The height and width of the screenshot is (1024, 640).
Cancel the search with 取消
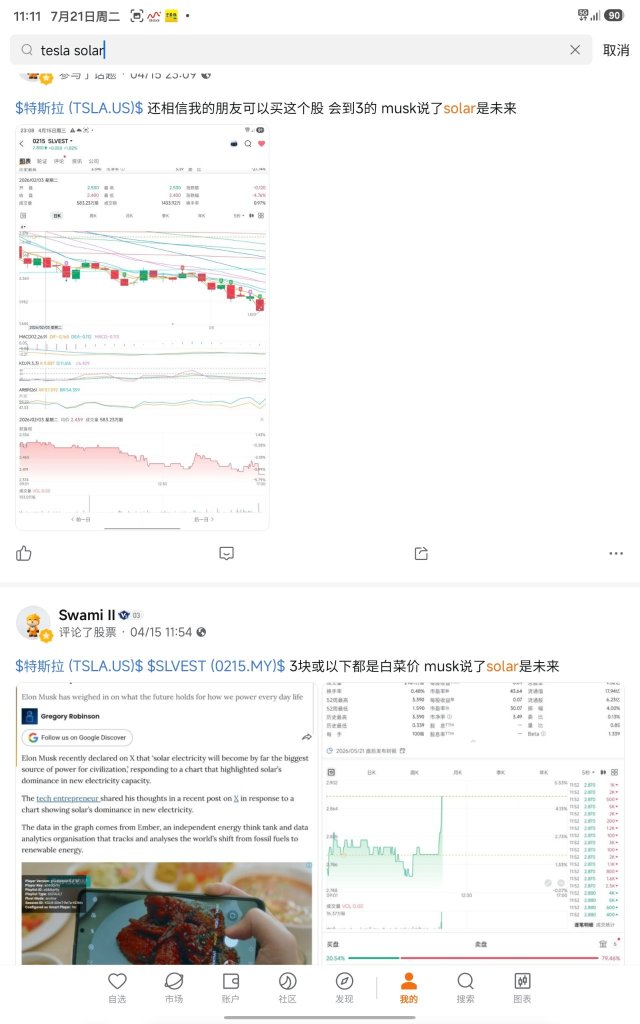pyautogui.click(x=616, y=50)
